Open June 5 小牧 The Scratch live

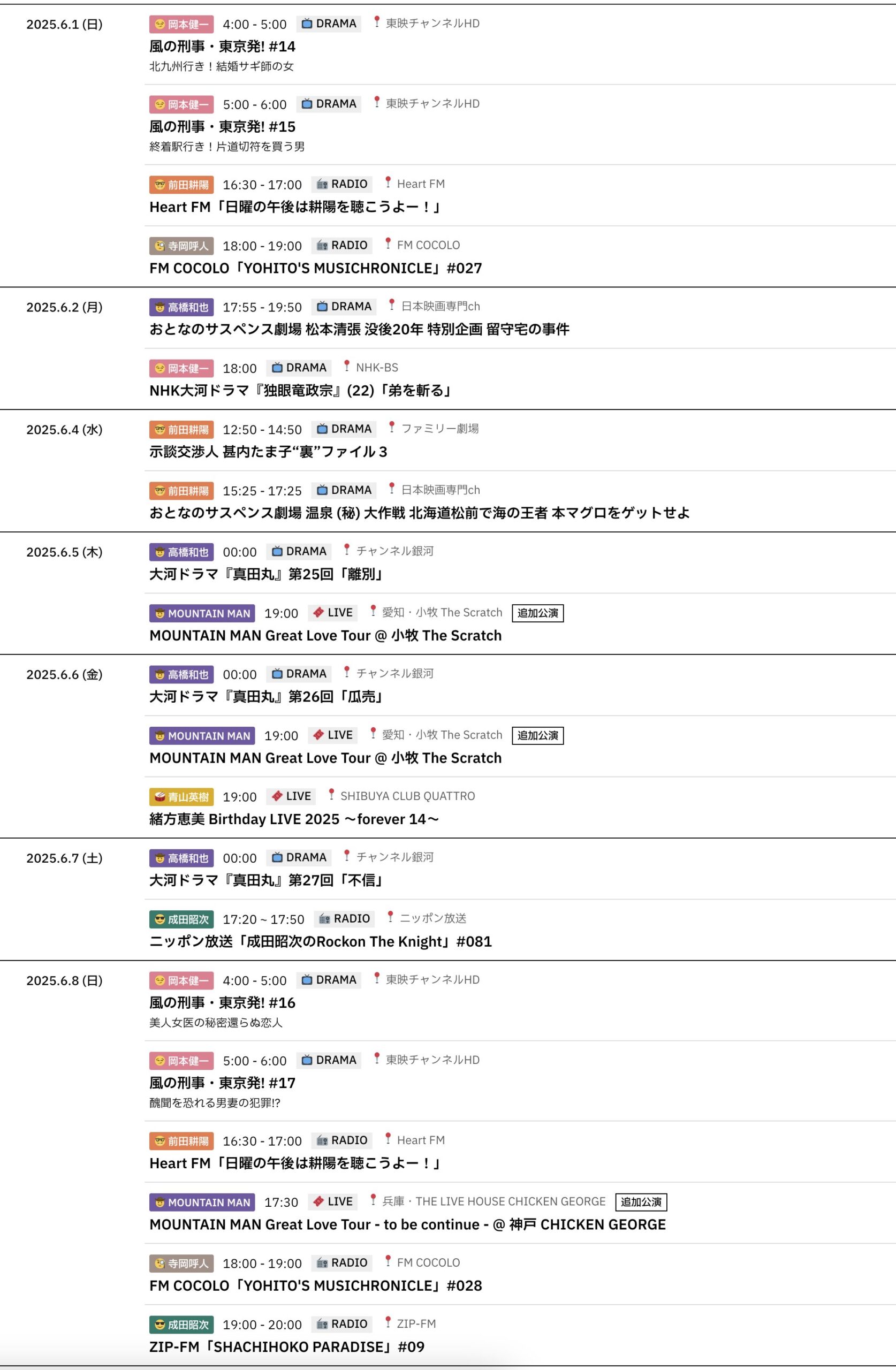point(325,635)
